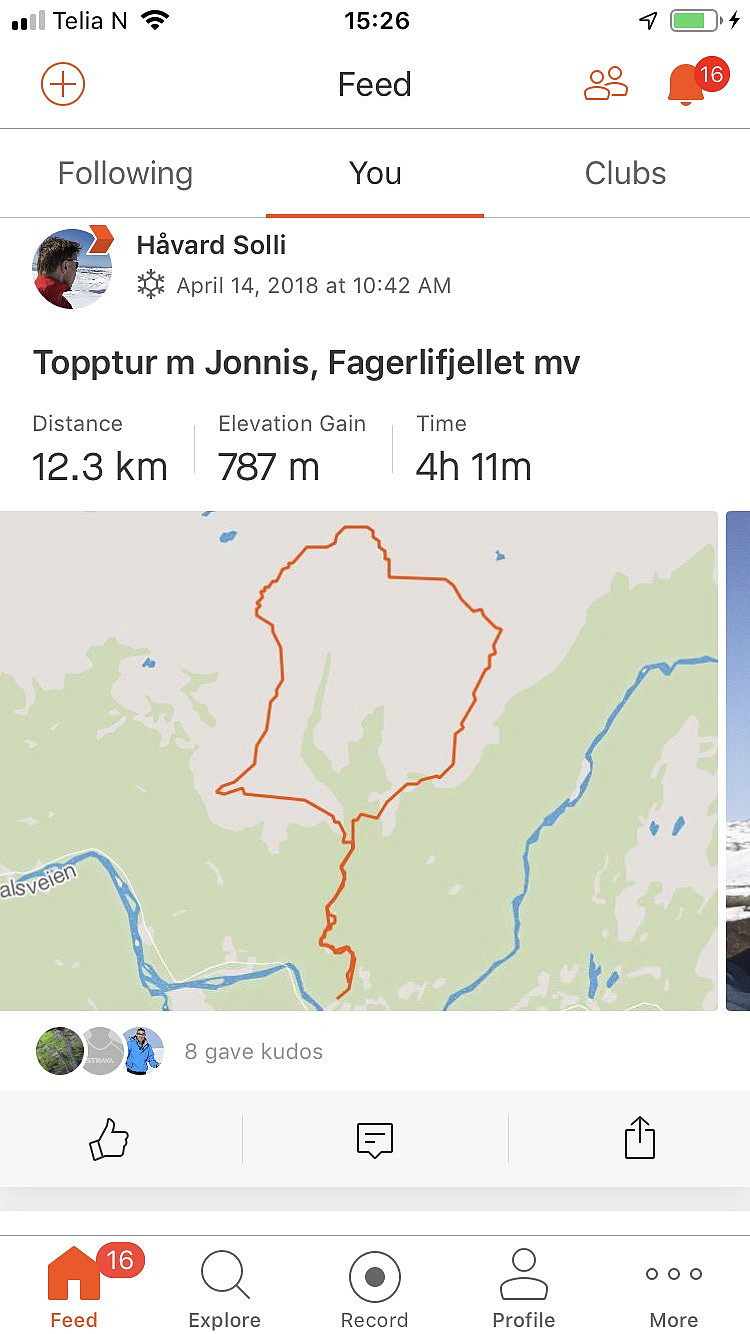Comment on the activity
Image resolution: width=750 pixels, height=1334 pixels.
pos(375,1139)
